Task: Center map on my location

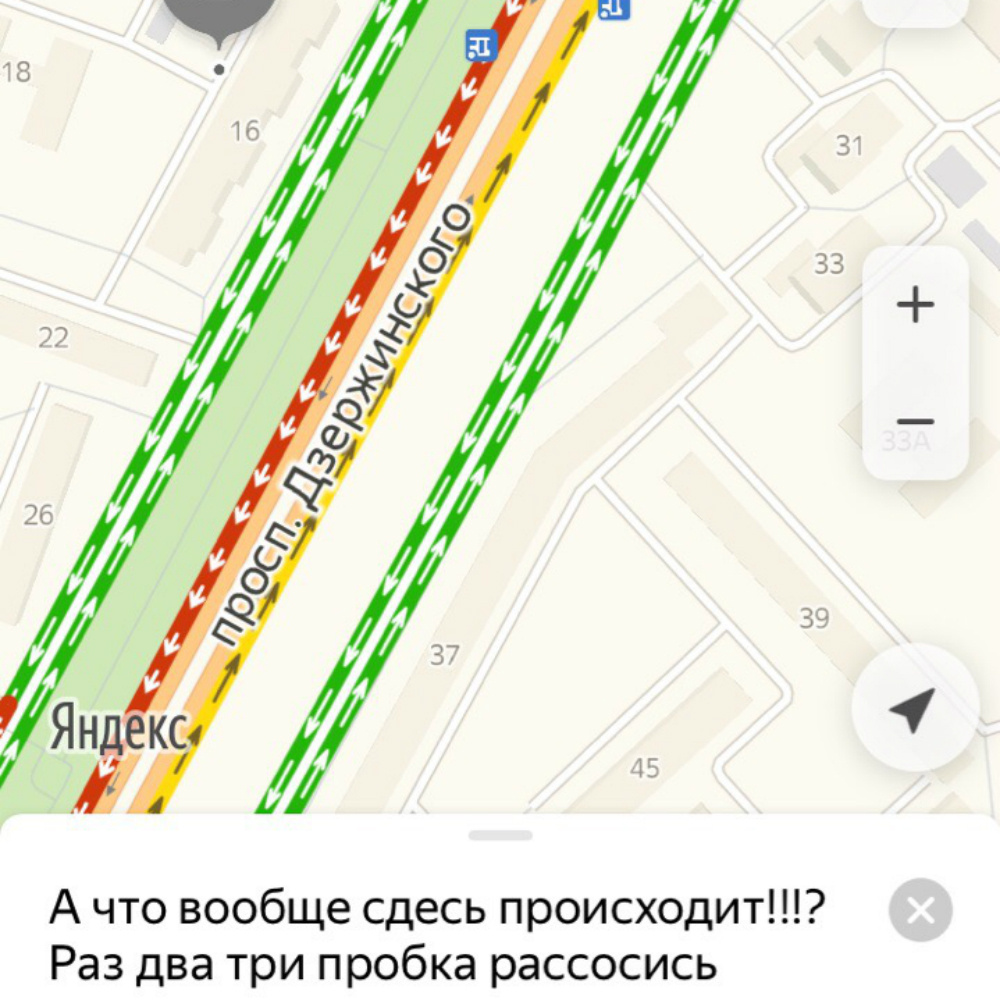Action: pos(914,707)
